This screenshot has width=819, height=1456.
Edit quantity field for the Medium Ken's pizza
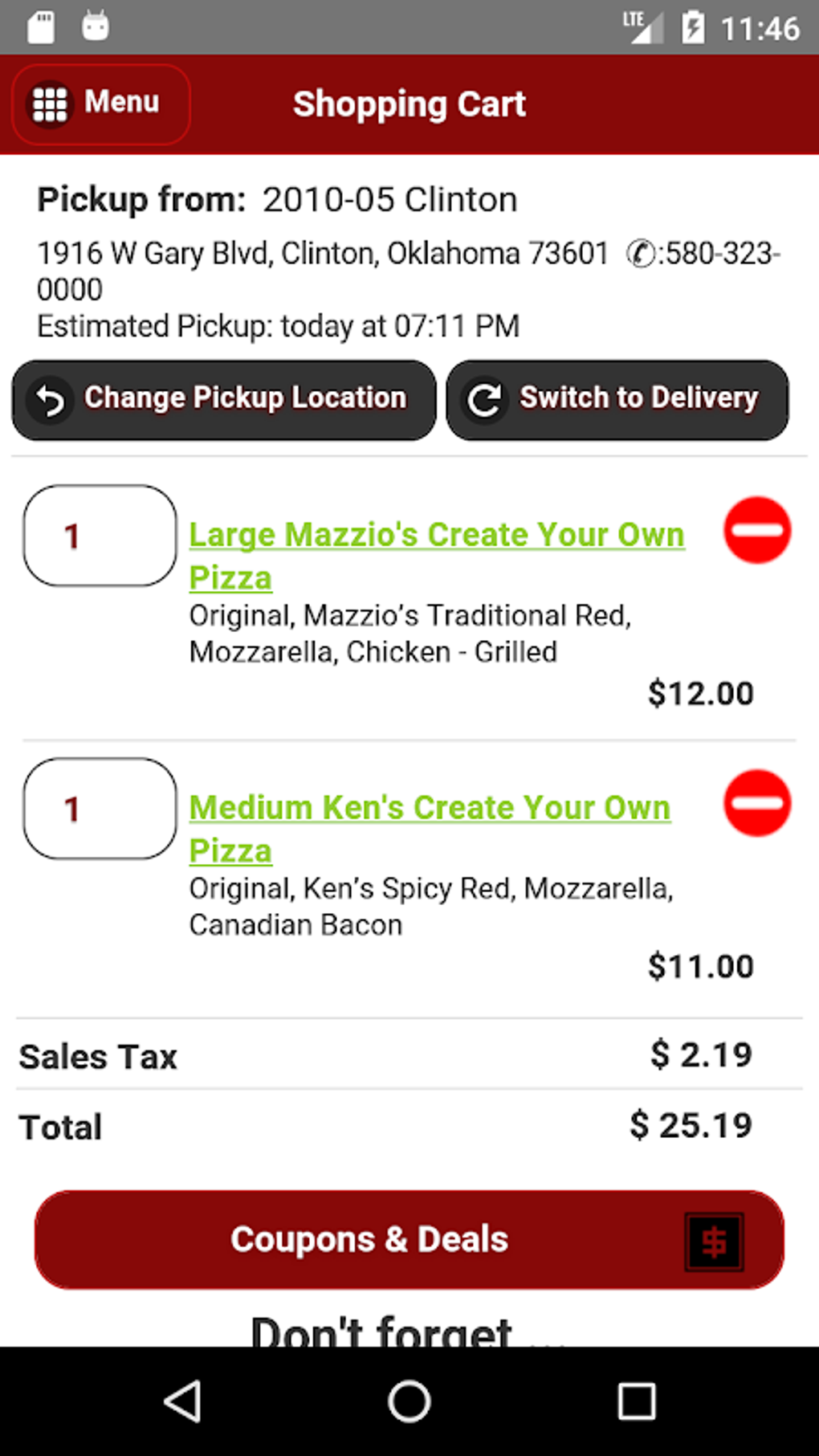pyautogui.click(x=100, y=810)
